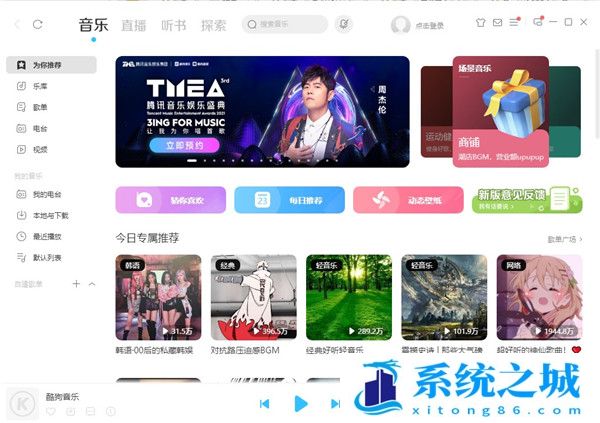Play the current song
The image size is (600, 423).
(300, 403)
